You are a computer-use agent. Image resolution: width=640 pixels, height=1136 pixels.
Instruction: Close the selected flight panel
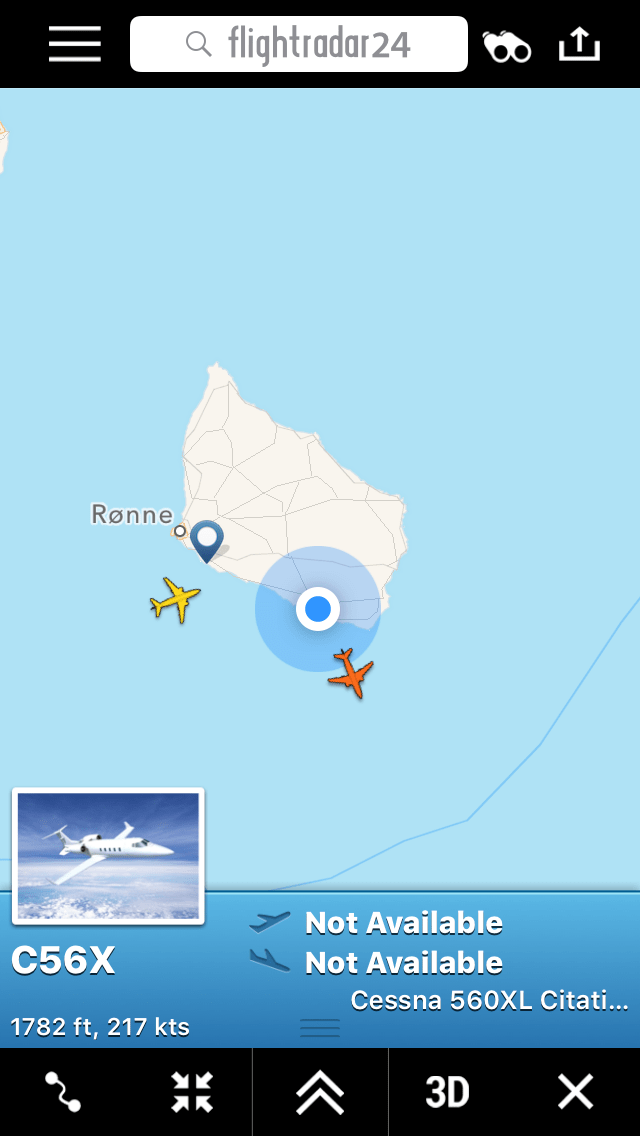[x=576, y=1092]
